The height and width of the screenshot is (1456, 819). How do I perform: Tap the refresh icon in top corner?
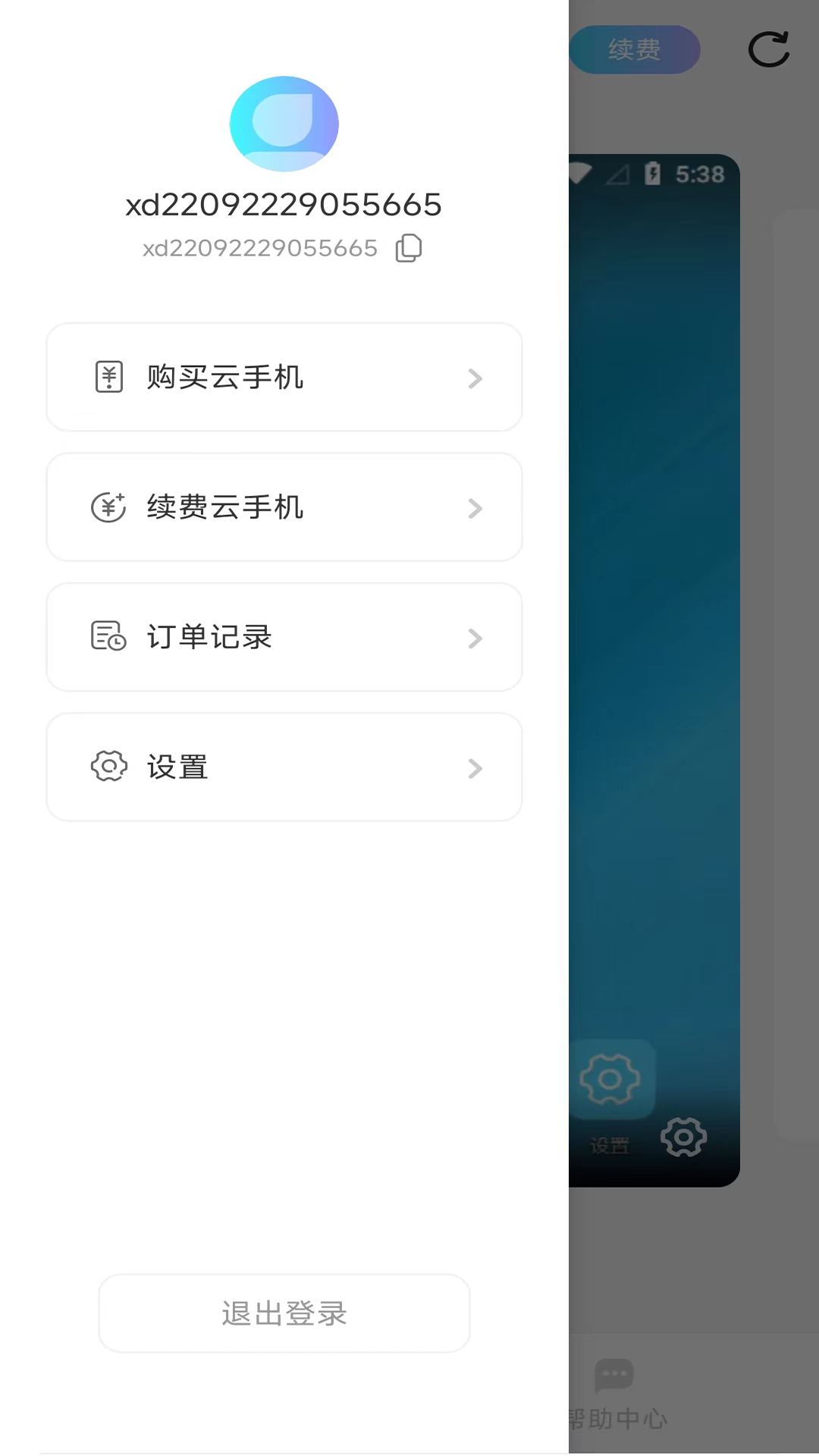[x=768, y=49]
